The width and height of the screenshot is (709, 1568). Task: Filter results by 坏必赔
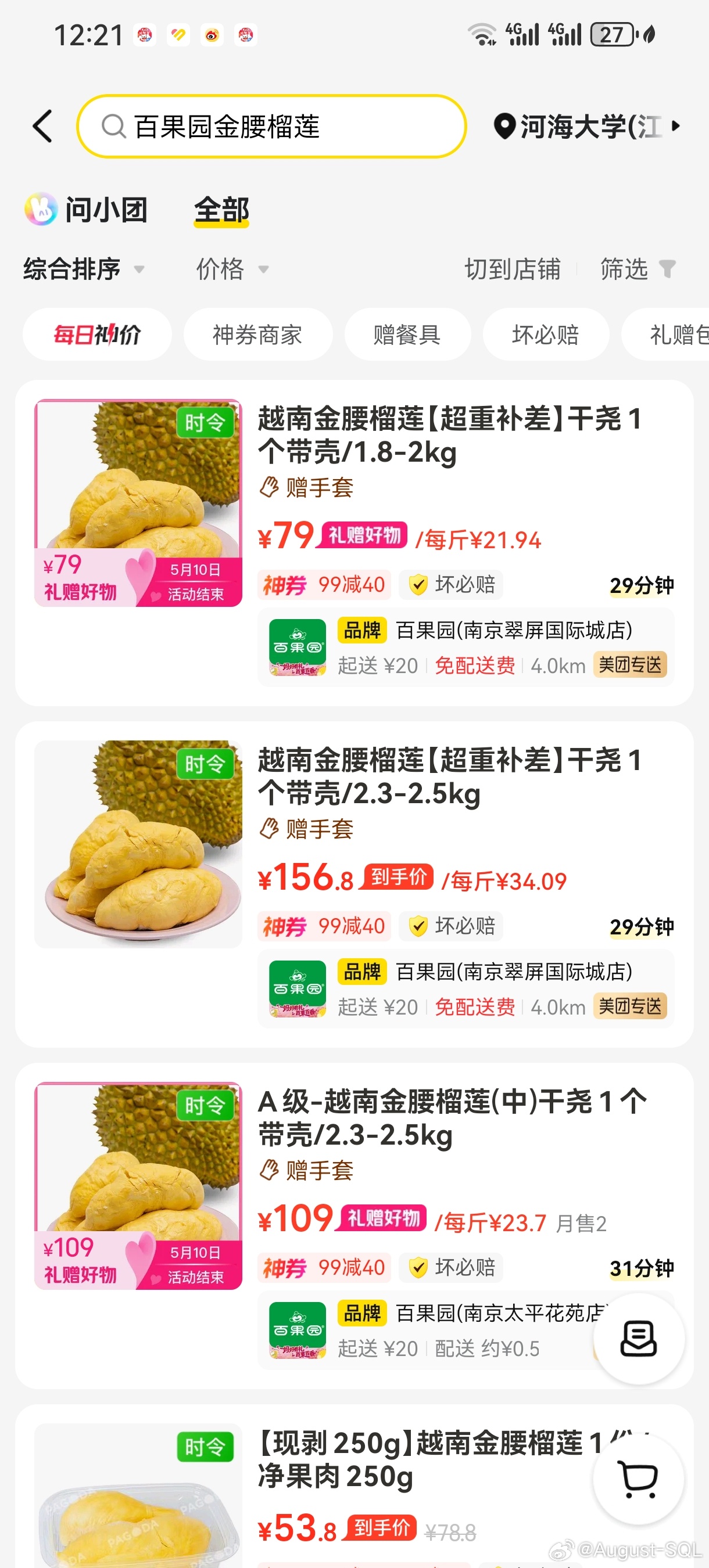point(546,334)
